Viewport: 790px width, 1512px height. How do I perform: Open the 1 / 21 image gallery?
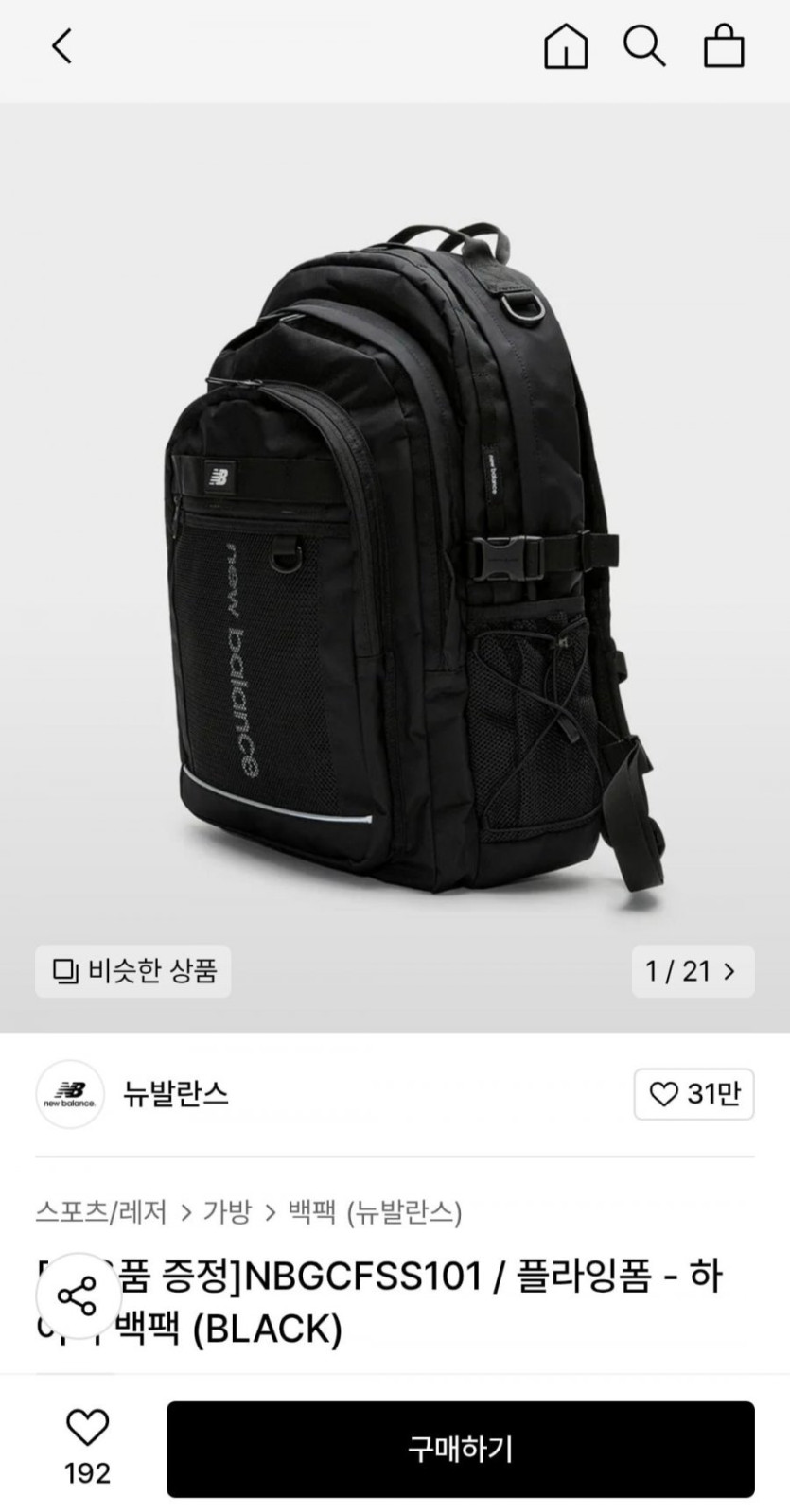(693, 971)
